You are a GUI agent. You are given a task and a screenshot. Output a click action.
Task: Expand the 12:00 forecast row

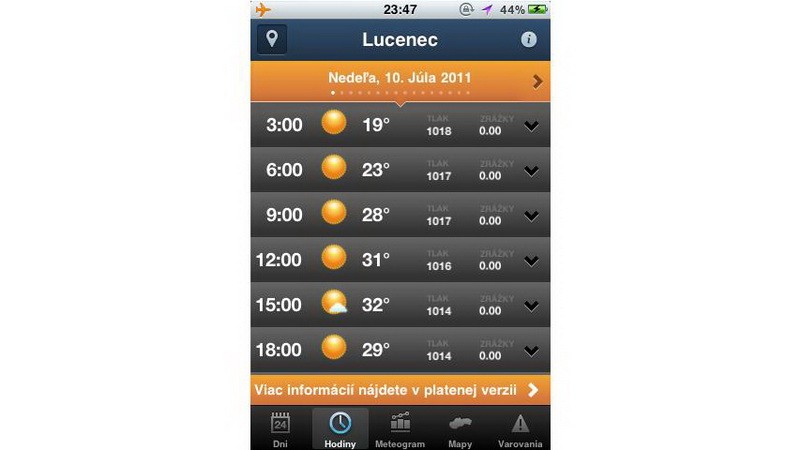tap(531, 261)
